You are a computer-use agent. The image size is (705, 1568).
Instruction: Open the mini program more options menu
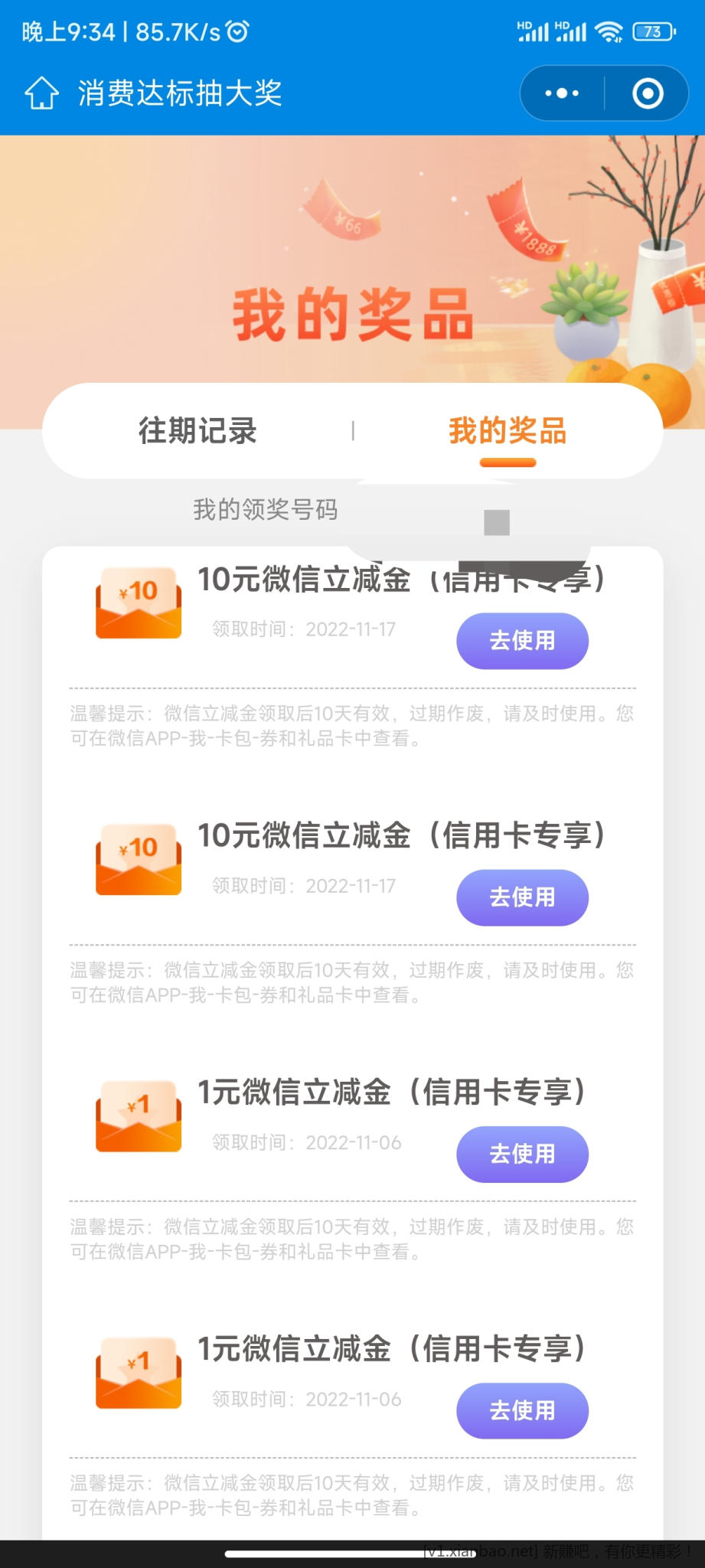click(562, 93)
